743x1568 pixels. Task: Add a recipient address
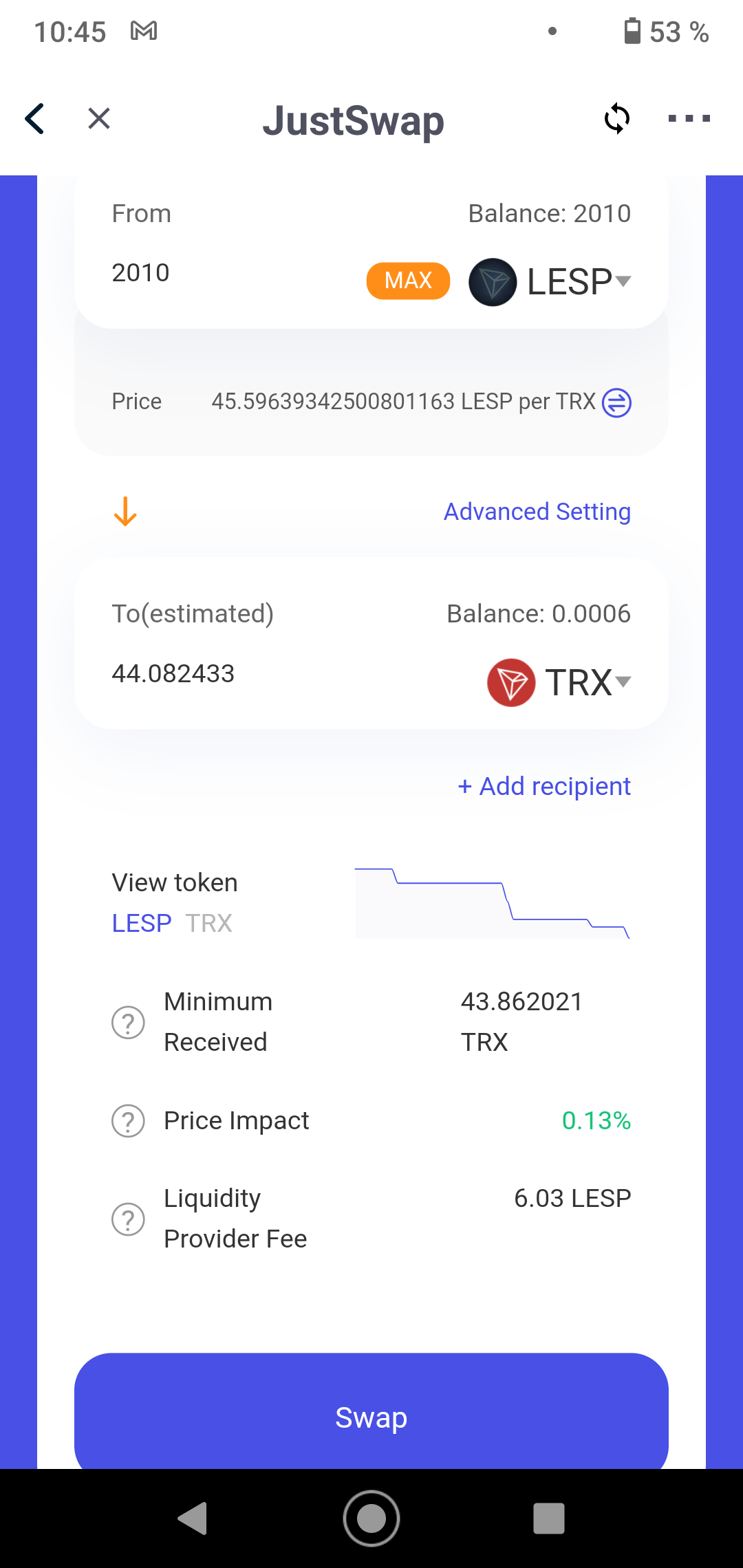pos(544,786)
